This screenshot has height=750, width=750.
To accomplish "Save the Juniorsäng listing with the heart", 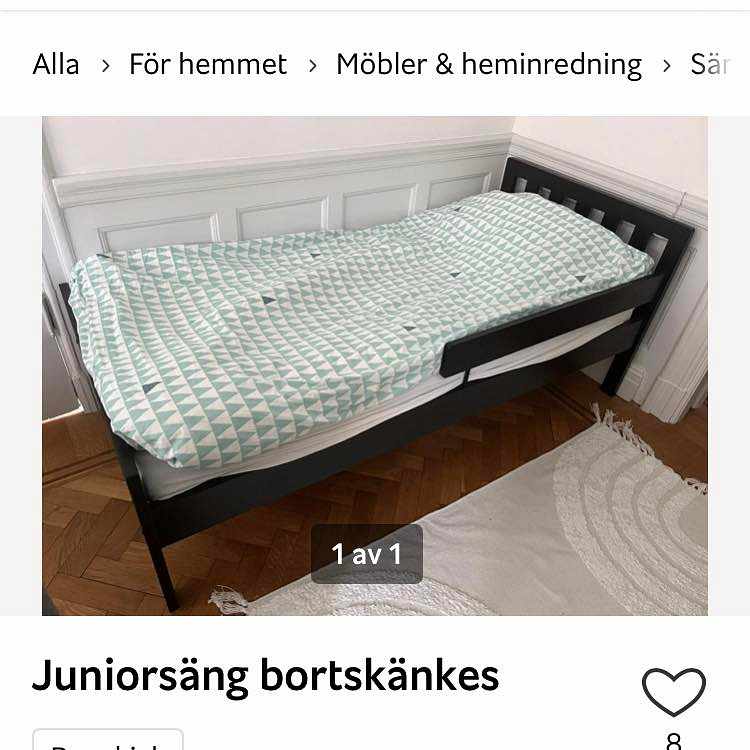I will coord(673,692).
